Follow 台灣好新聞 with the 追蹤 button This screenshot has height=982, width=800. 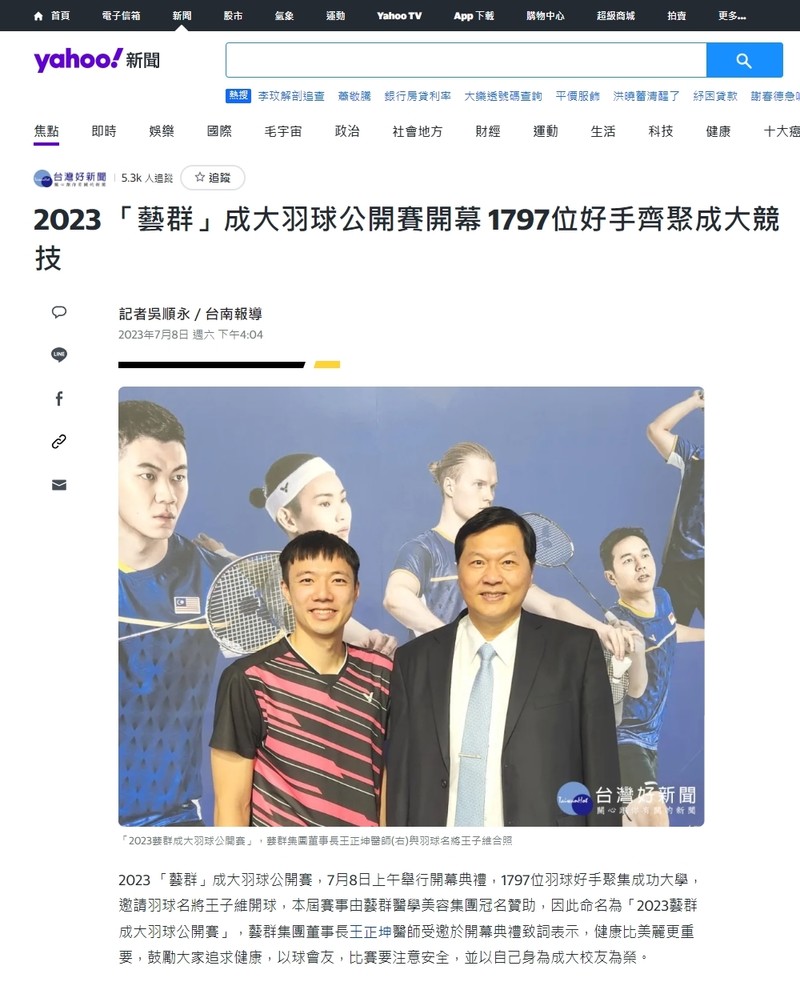[213, 177]
